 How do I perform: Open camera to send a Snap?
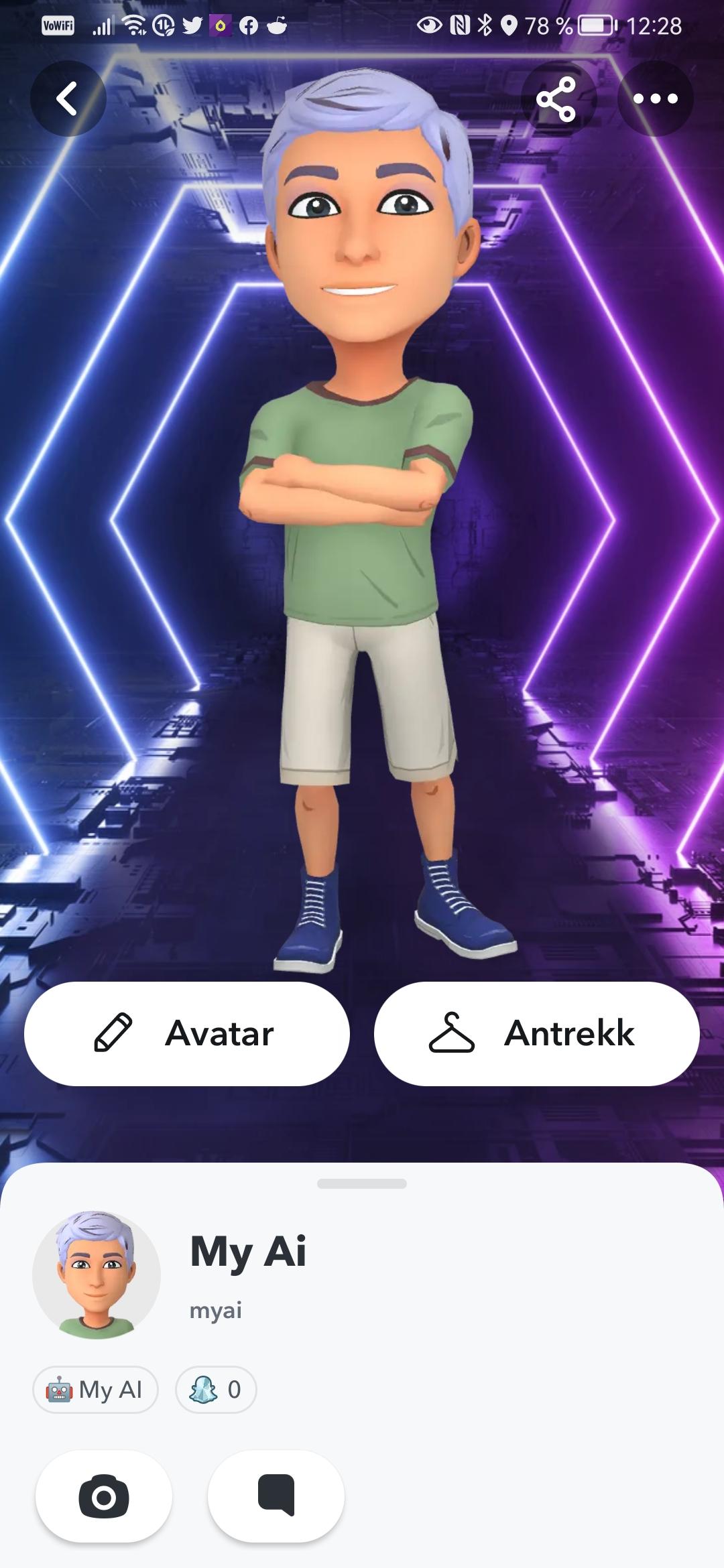104,1496
